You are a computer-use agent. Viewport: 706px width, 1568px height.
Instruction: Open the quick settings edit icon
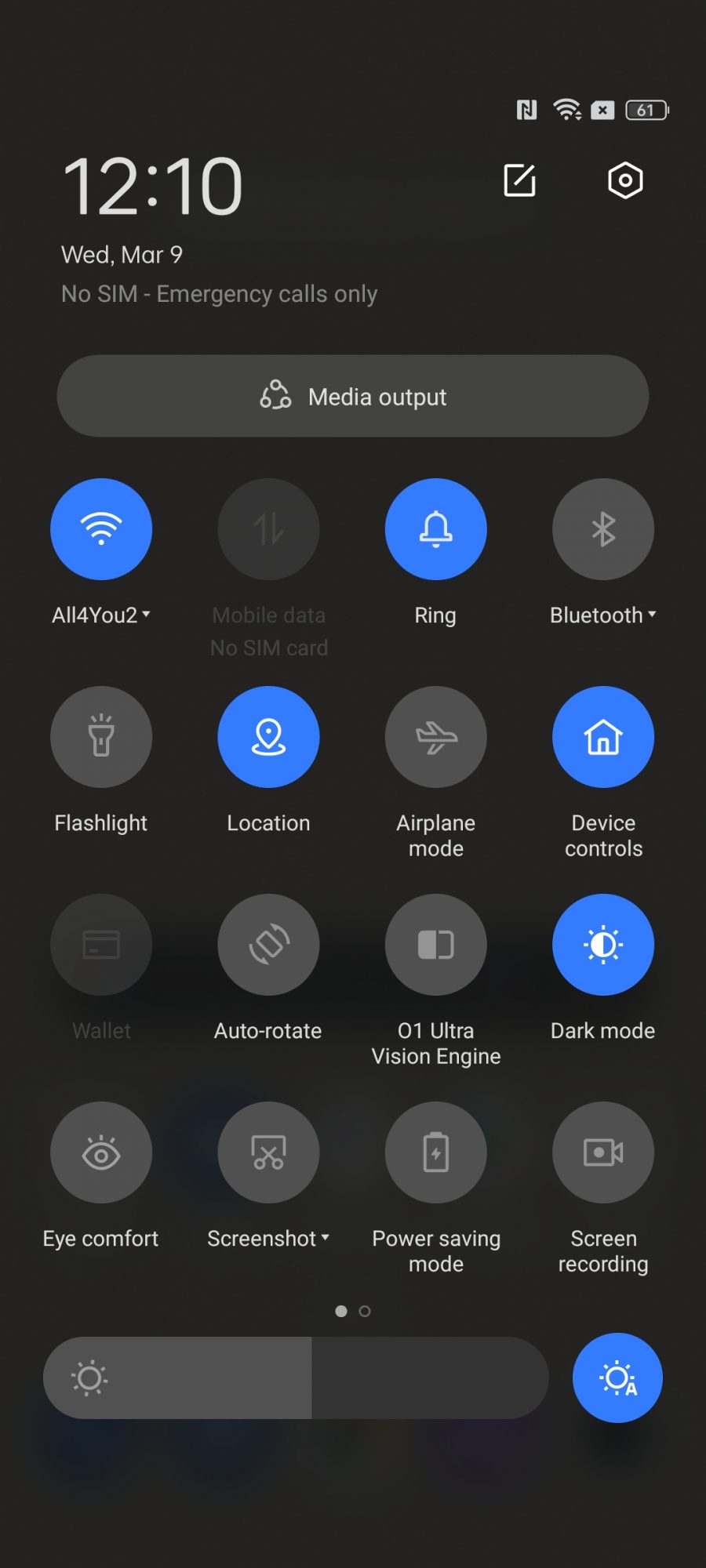click(519, 181)
